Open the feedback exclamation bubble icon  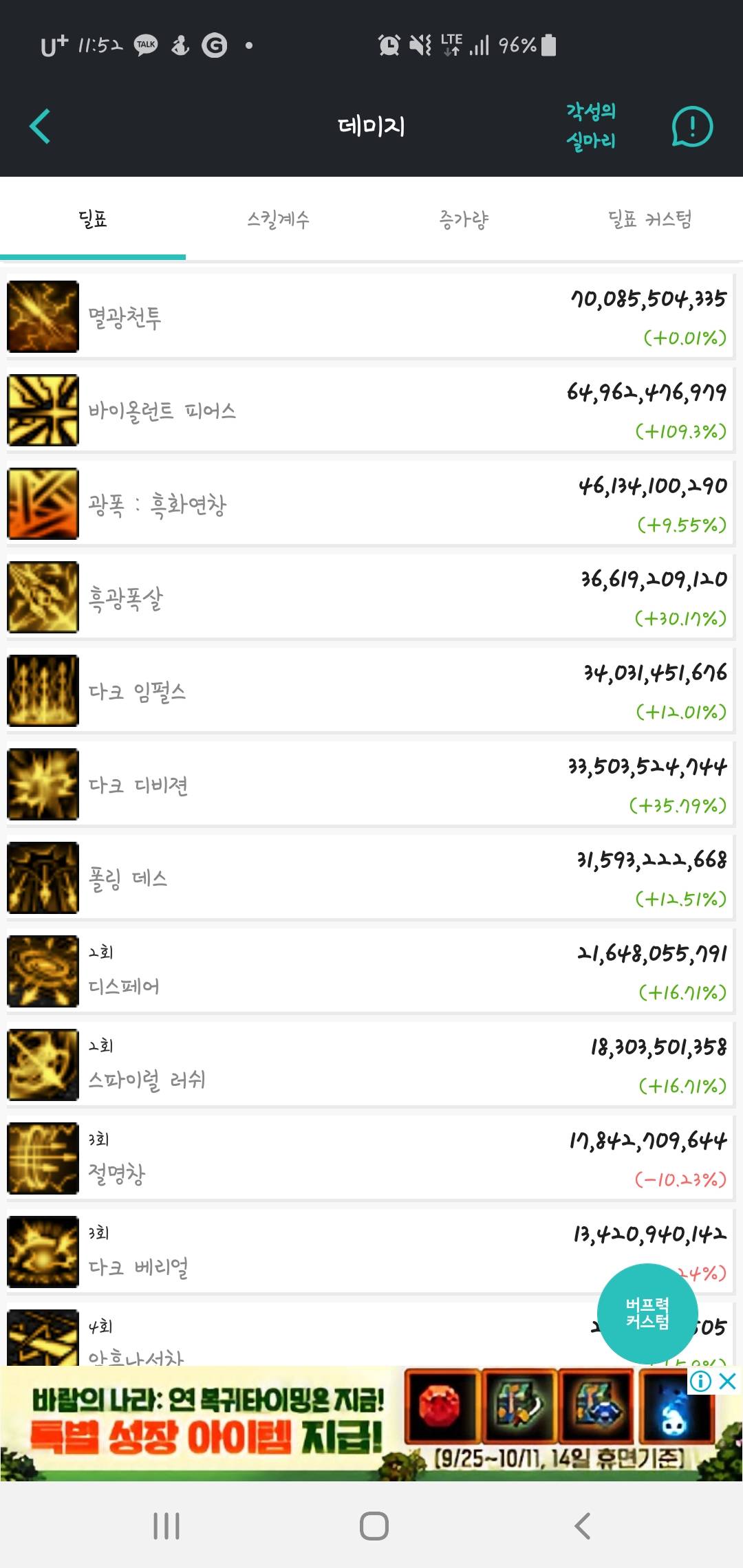tap(692, 127)
